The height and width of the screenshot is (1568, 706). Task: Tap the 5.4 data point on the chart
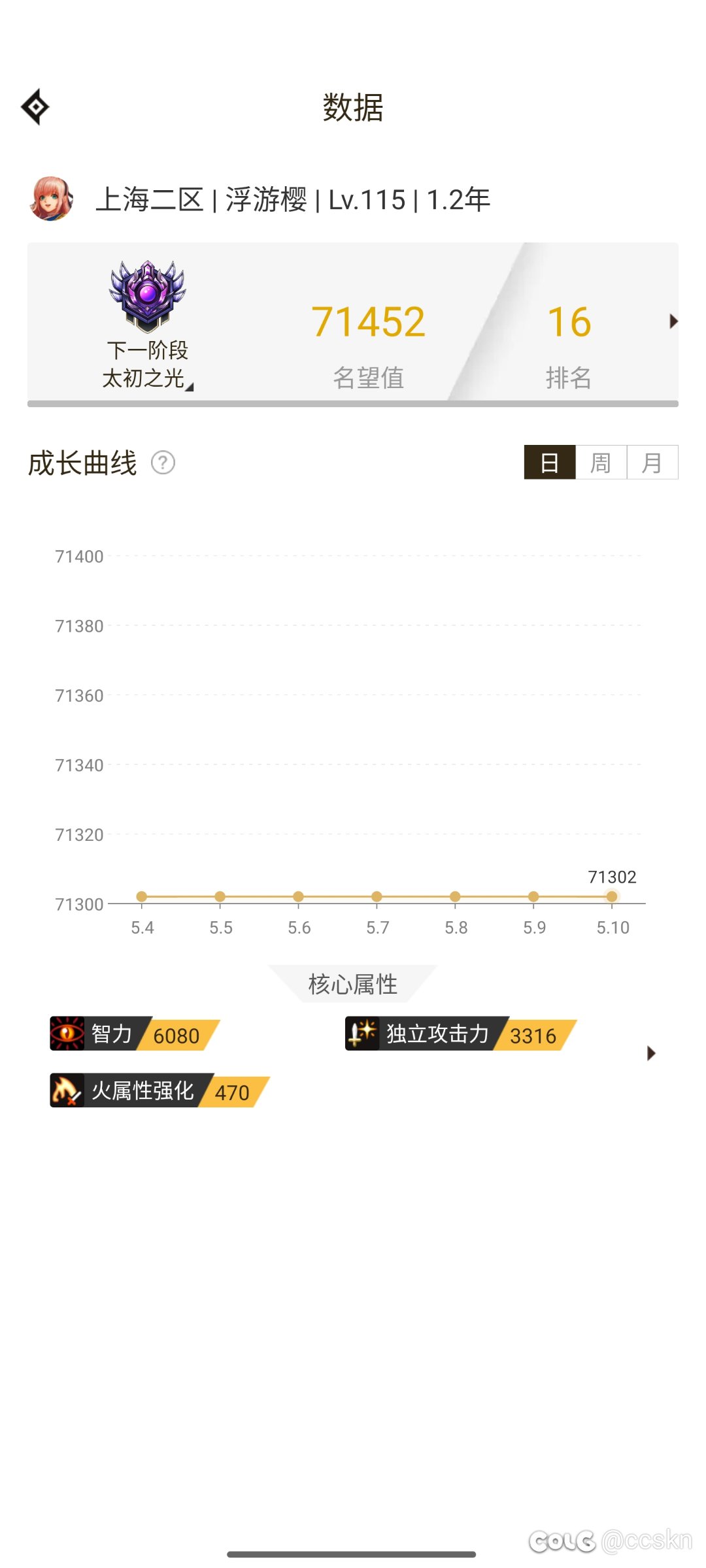tap(142, 896)
